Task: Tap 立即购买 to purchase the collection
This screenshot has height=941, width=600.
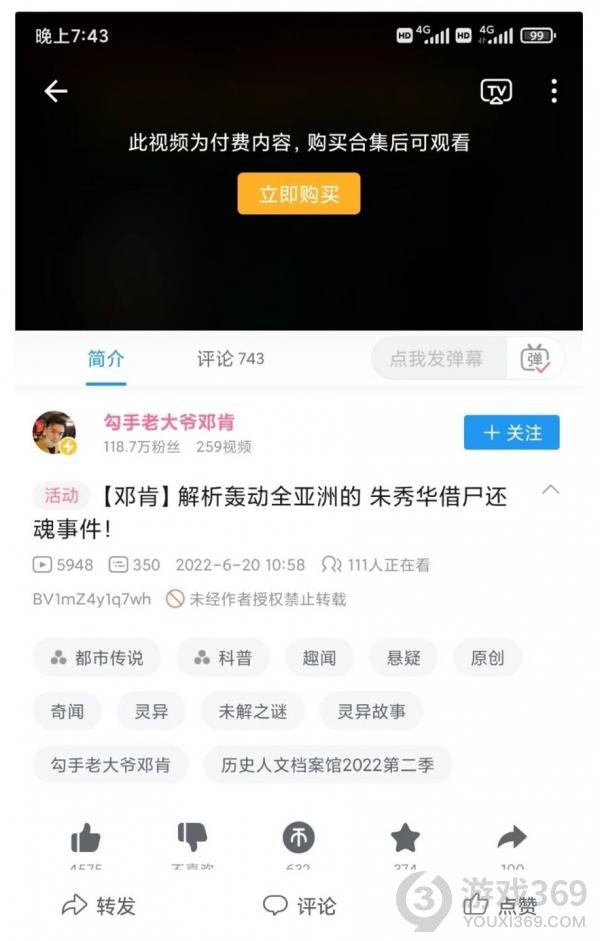Action: click(x=298, y=194)
